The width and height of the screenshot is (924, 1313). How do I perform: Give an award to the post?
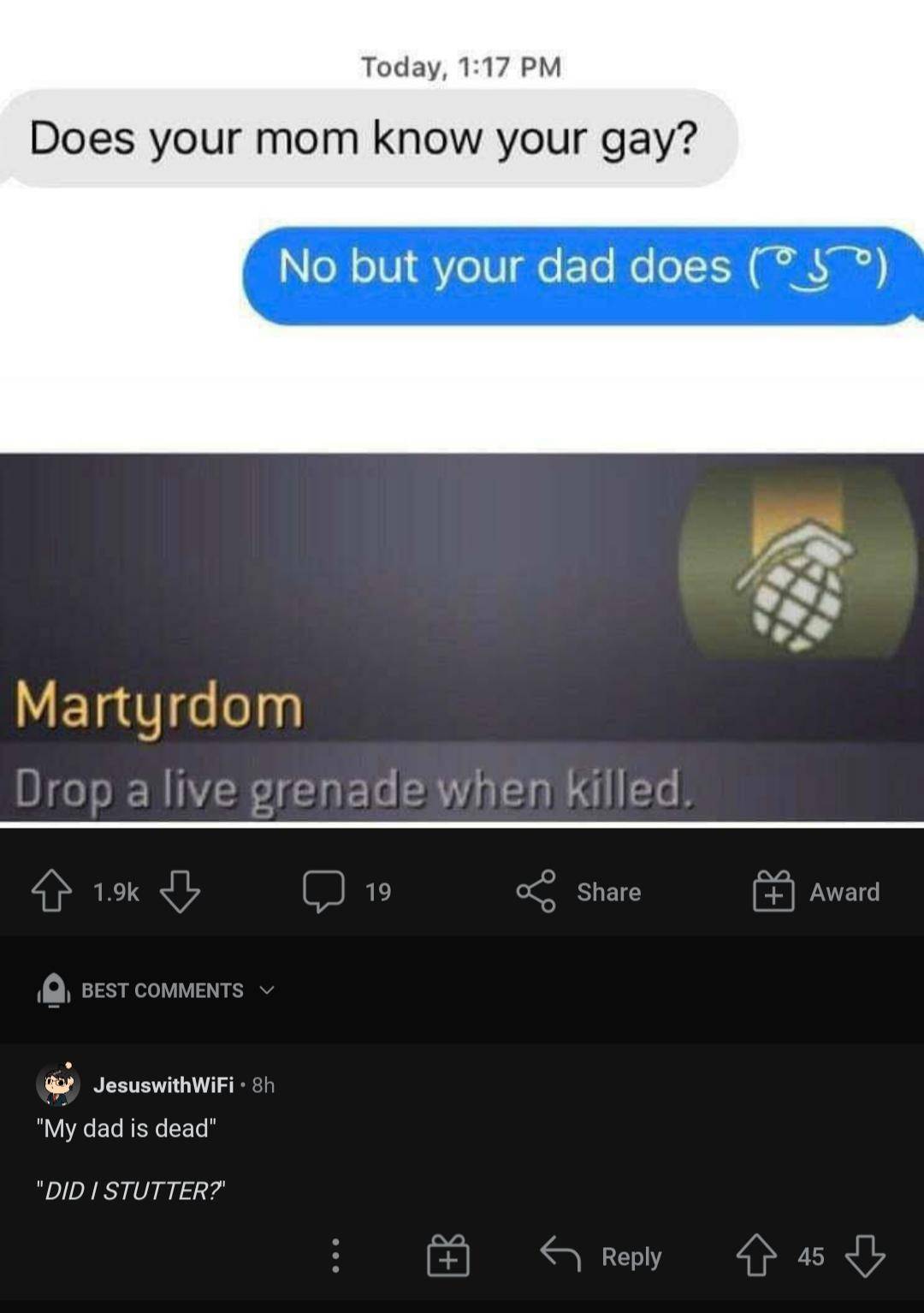coord(816,891)
